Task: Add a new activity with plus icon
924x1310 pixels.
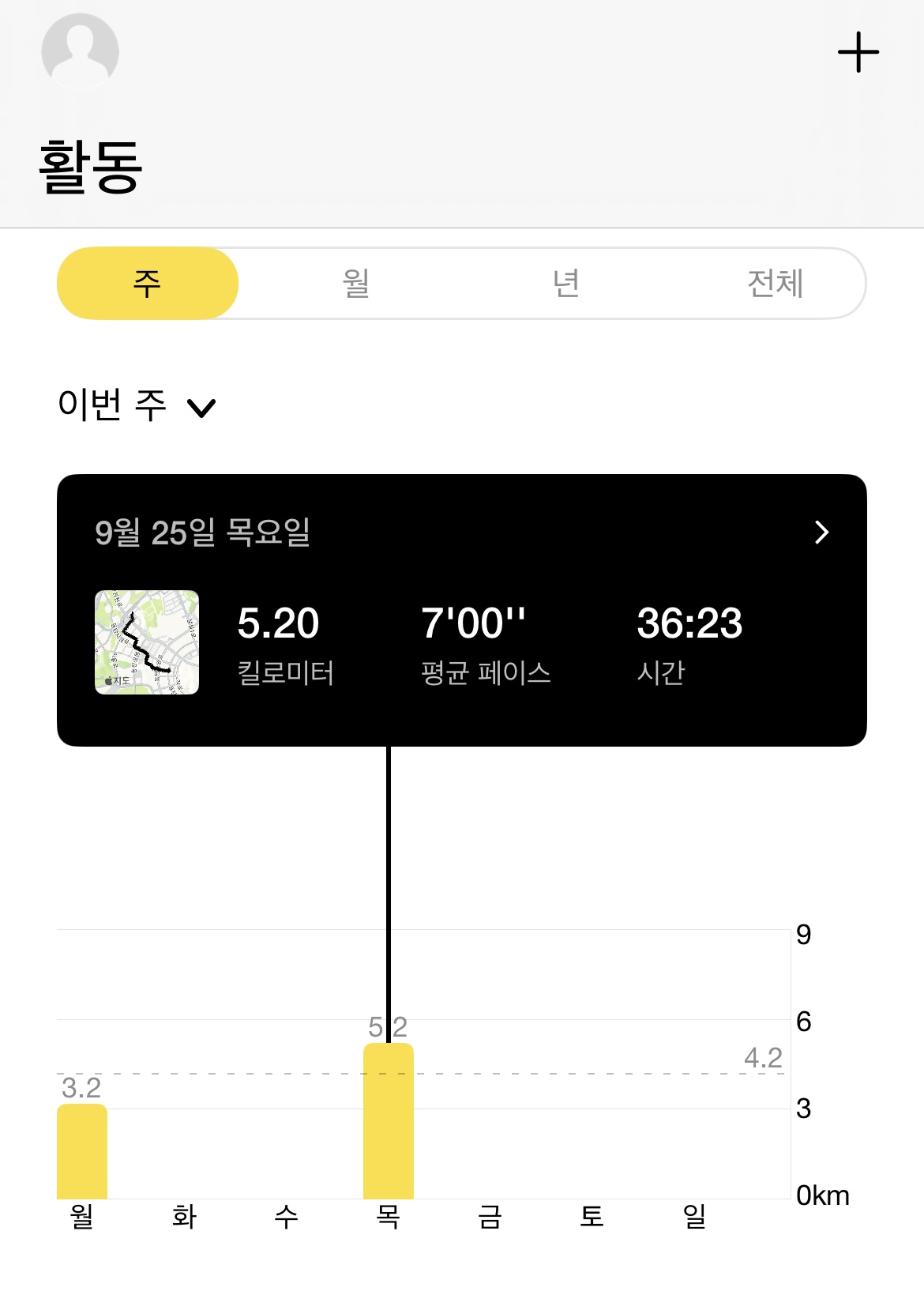Action: [858, 52]
